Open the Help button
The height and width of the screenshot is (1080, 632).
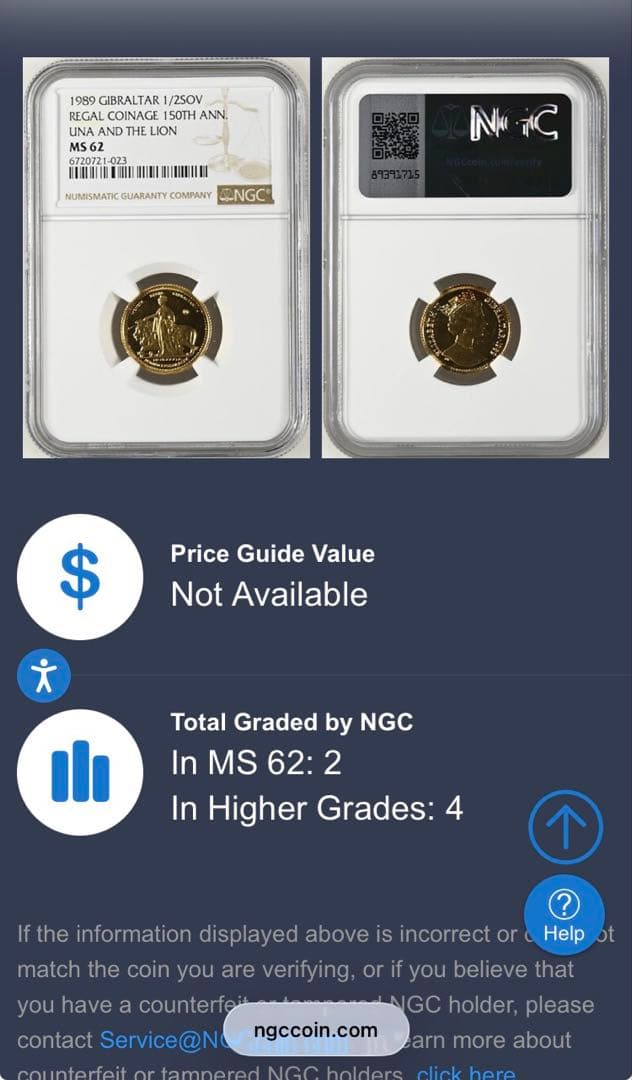[x=564, y=915]
